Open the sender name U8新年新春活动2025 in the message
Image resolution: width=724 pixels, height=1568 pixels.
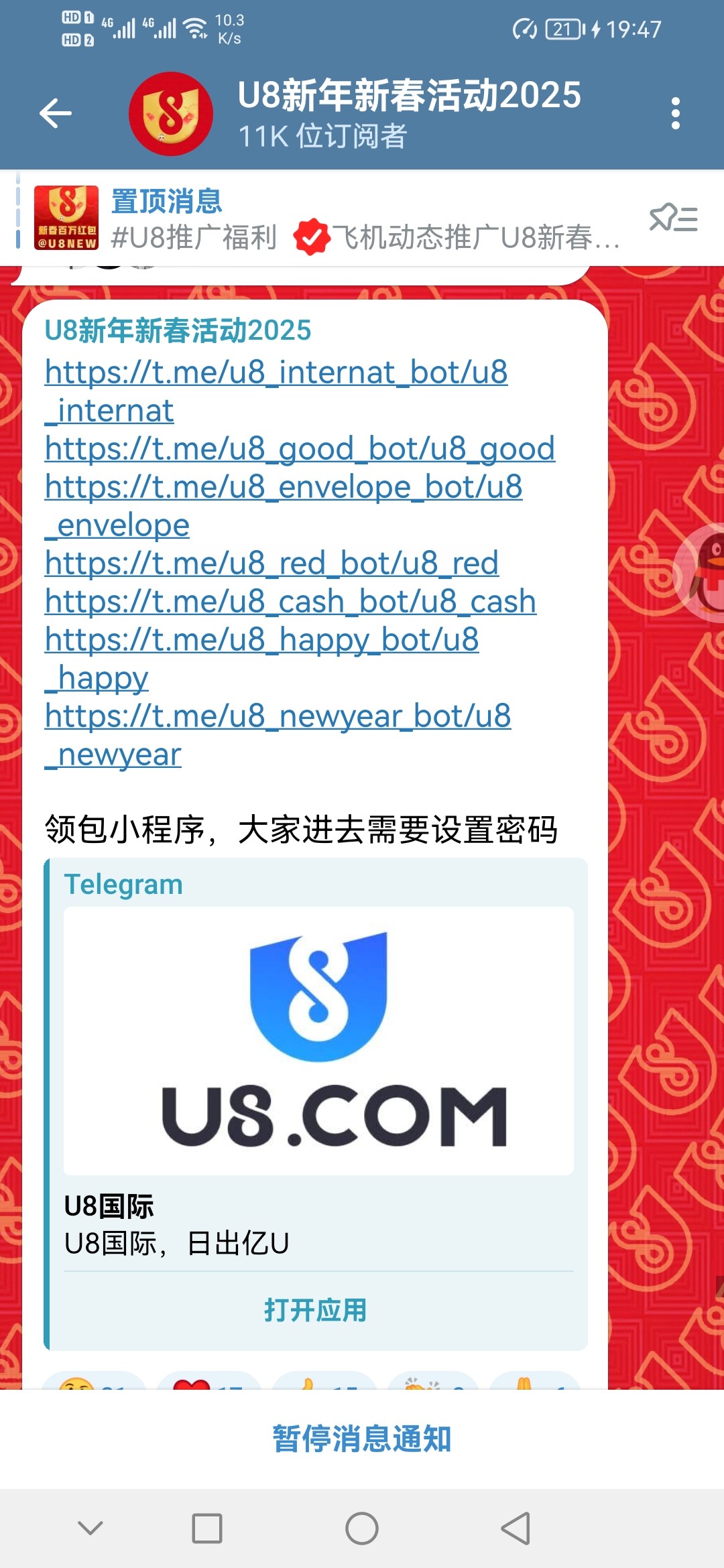(178, 330)
